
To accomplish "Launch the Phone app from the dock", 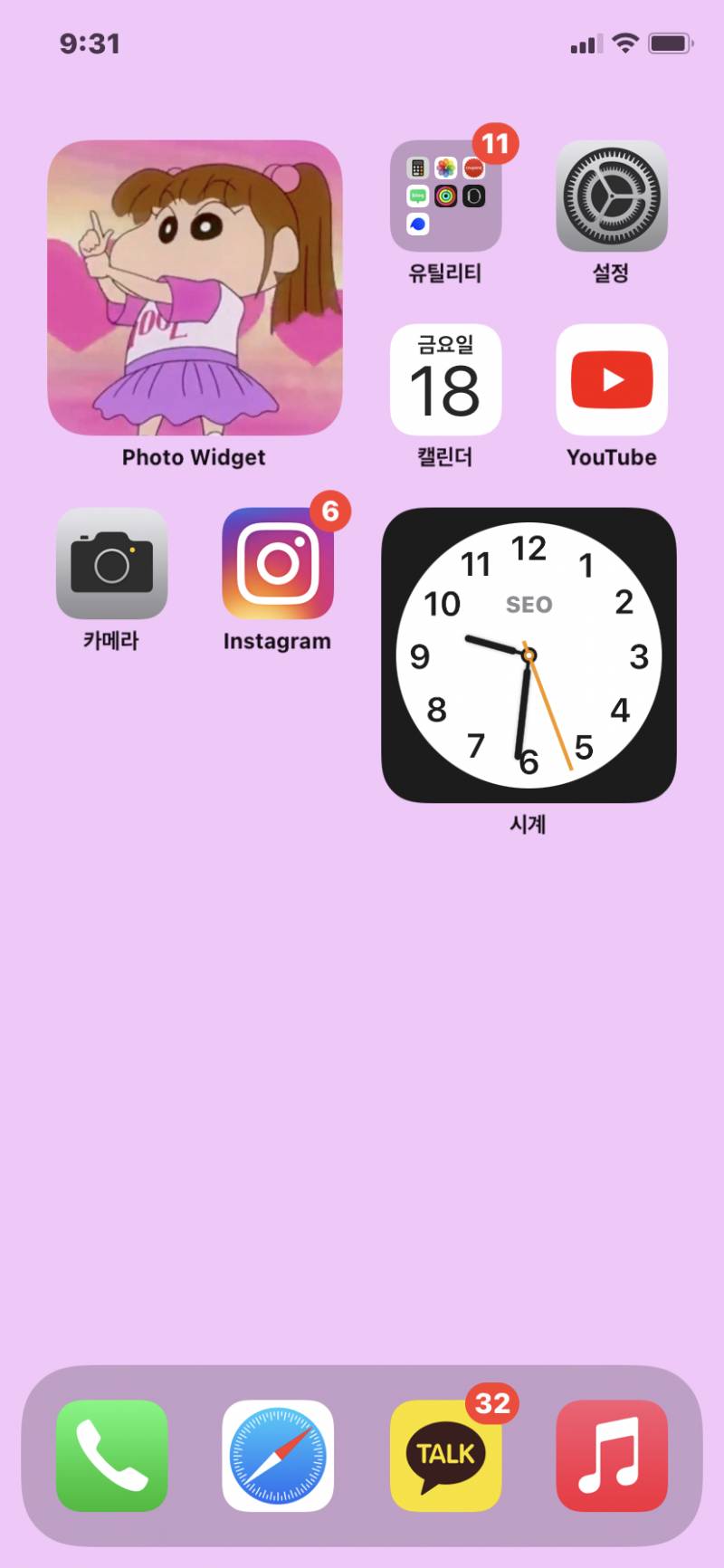I will 112,1456.
